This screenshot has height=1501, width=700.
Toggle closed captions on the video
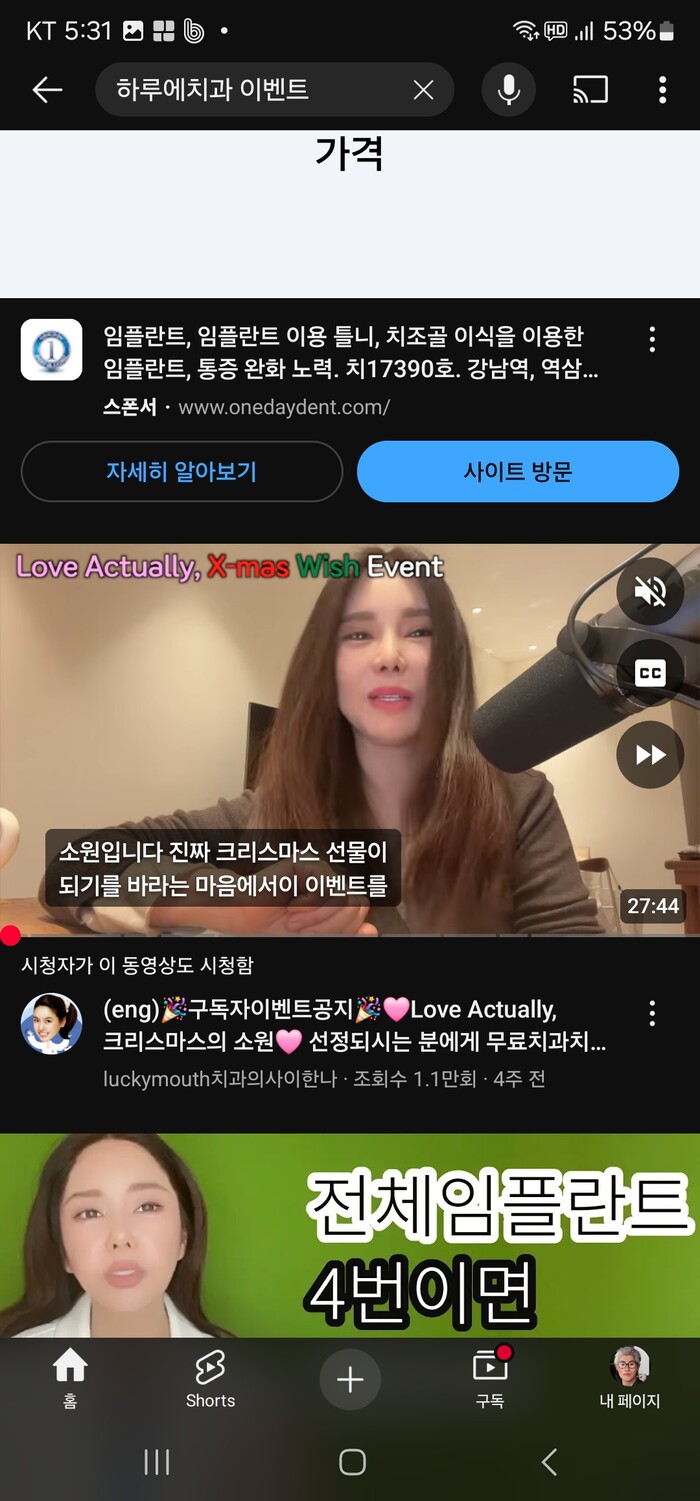click(650, 673)
